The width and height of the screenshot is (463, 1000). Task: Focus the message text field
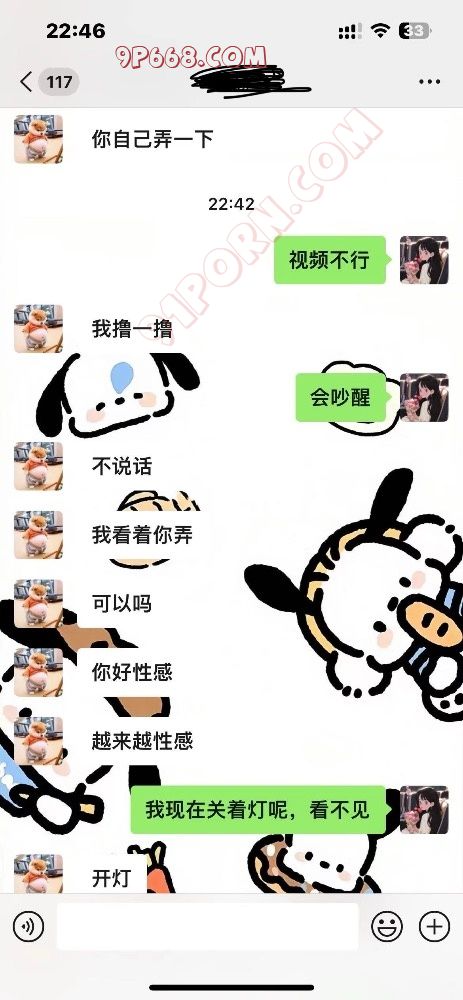(x=207, y=926)
